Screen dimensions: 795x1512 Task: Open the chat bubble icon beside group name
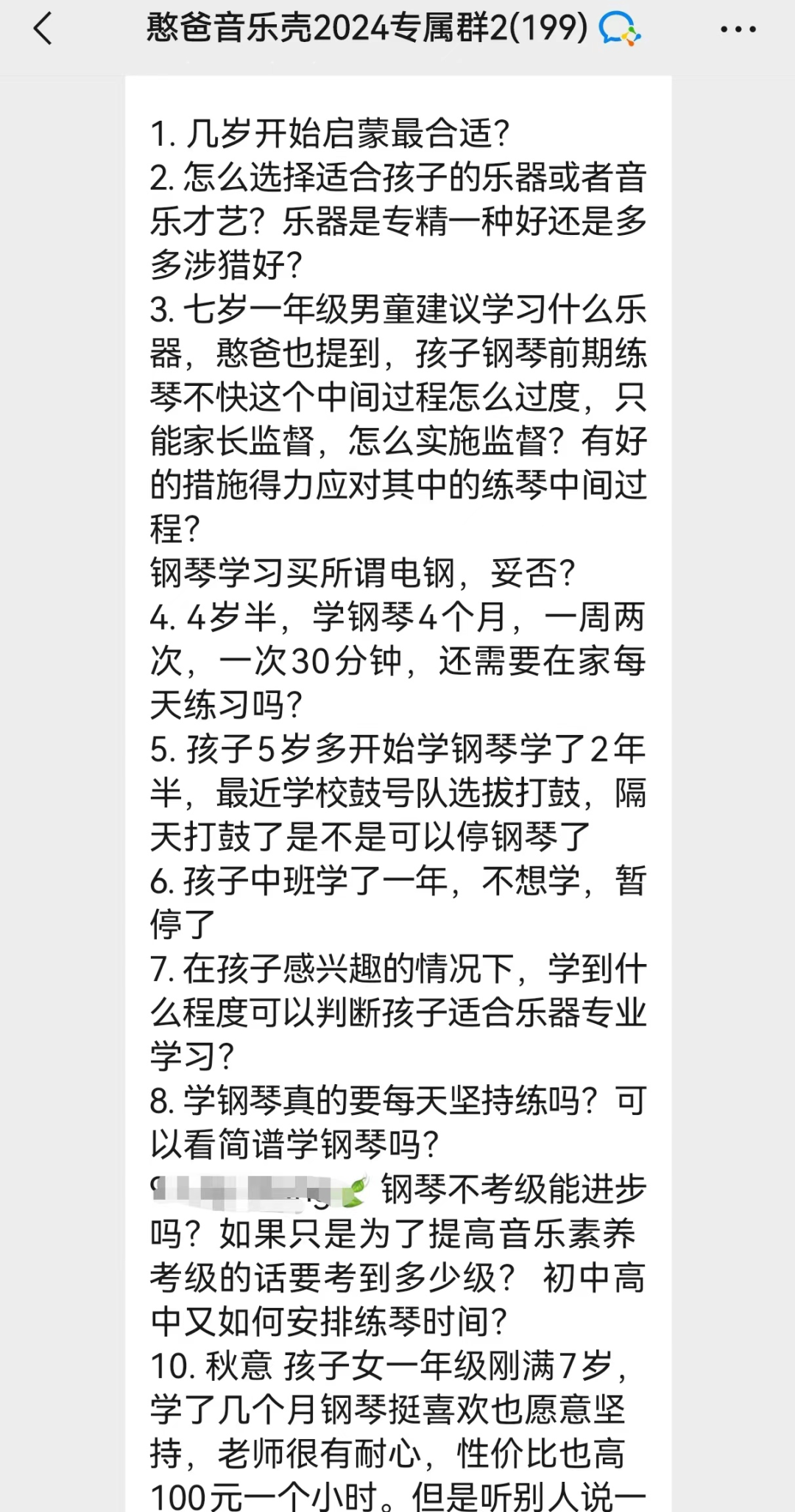[x=620, y=29]
